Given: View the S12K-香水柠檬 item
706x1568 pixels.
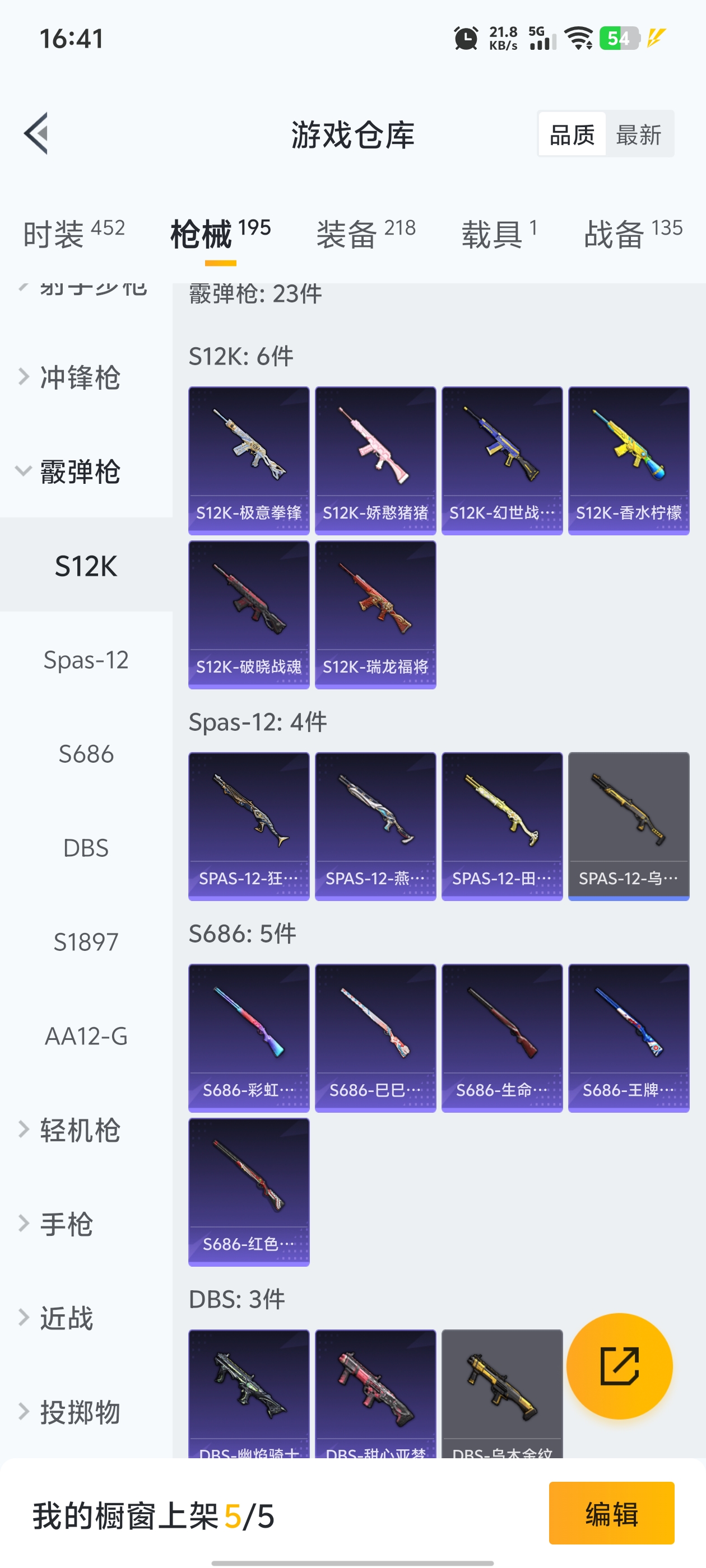Looking at the screenshot, I should point(629,461).
